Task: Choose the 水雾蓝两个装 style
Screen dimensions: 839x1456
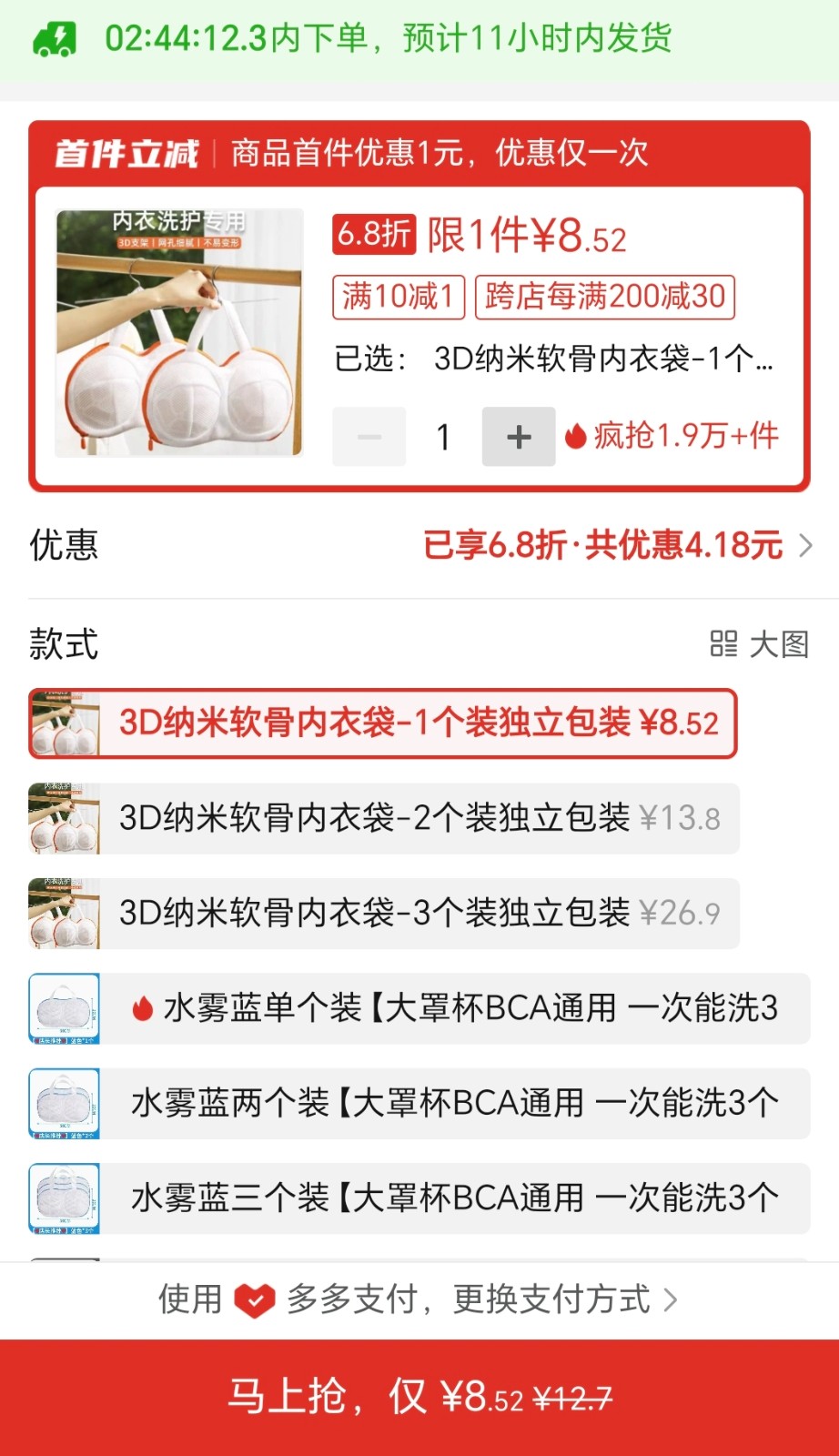Action: [419, 1103]
